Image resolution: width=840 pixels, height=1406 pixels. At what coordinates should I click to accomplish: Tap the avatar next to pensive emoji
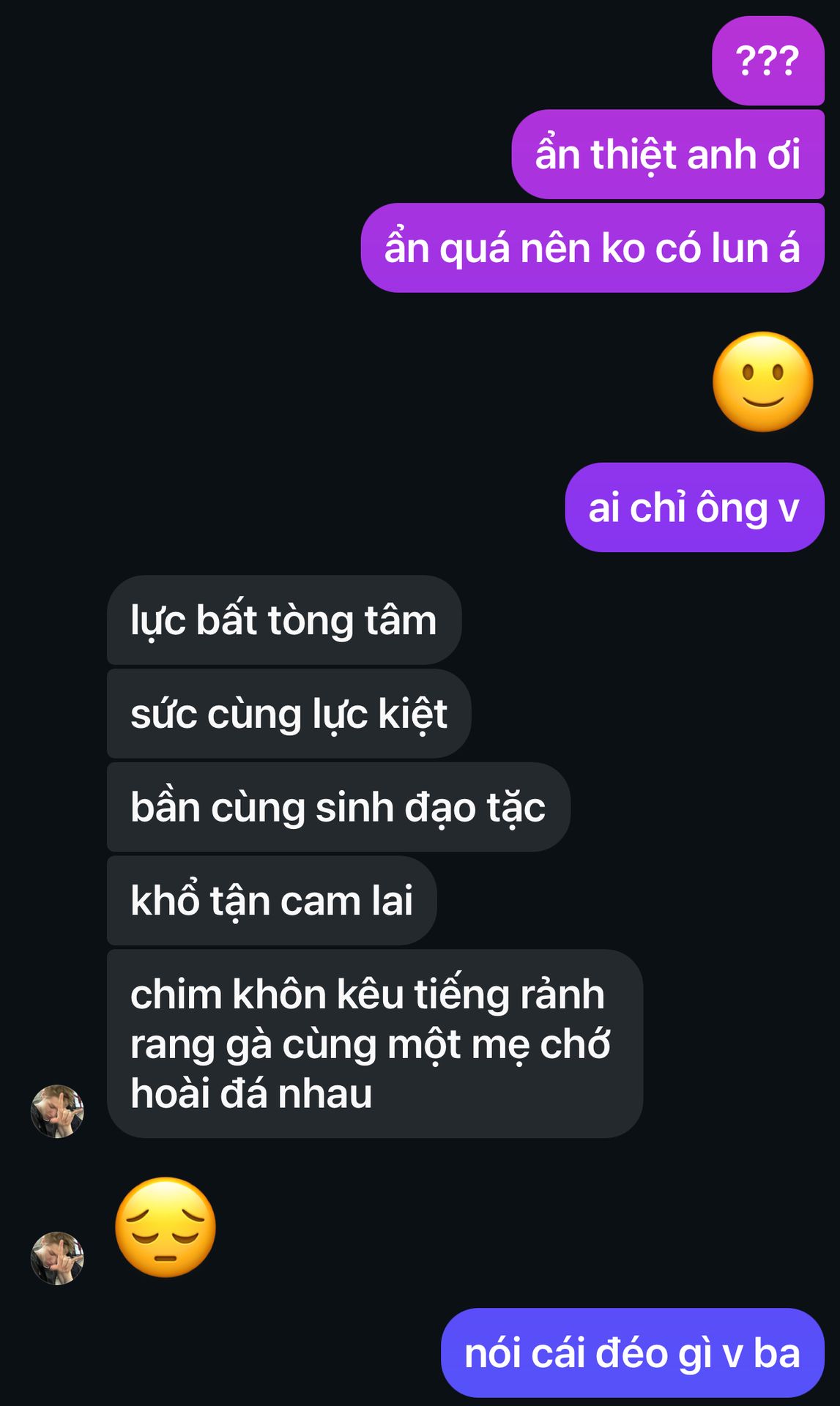coord(57,1258)
